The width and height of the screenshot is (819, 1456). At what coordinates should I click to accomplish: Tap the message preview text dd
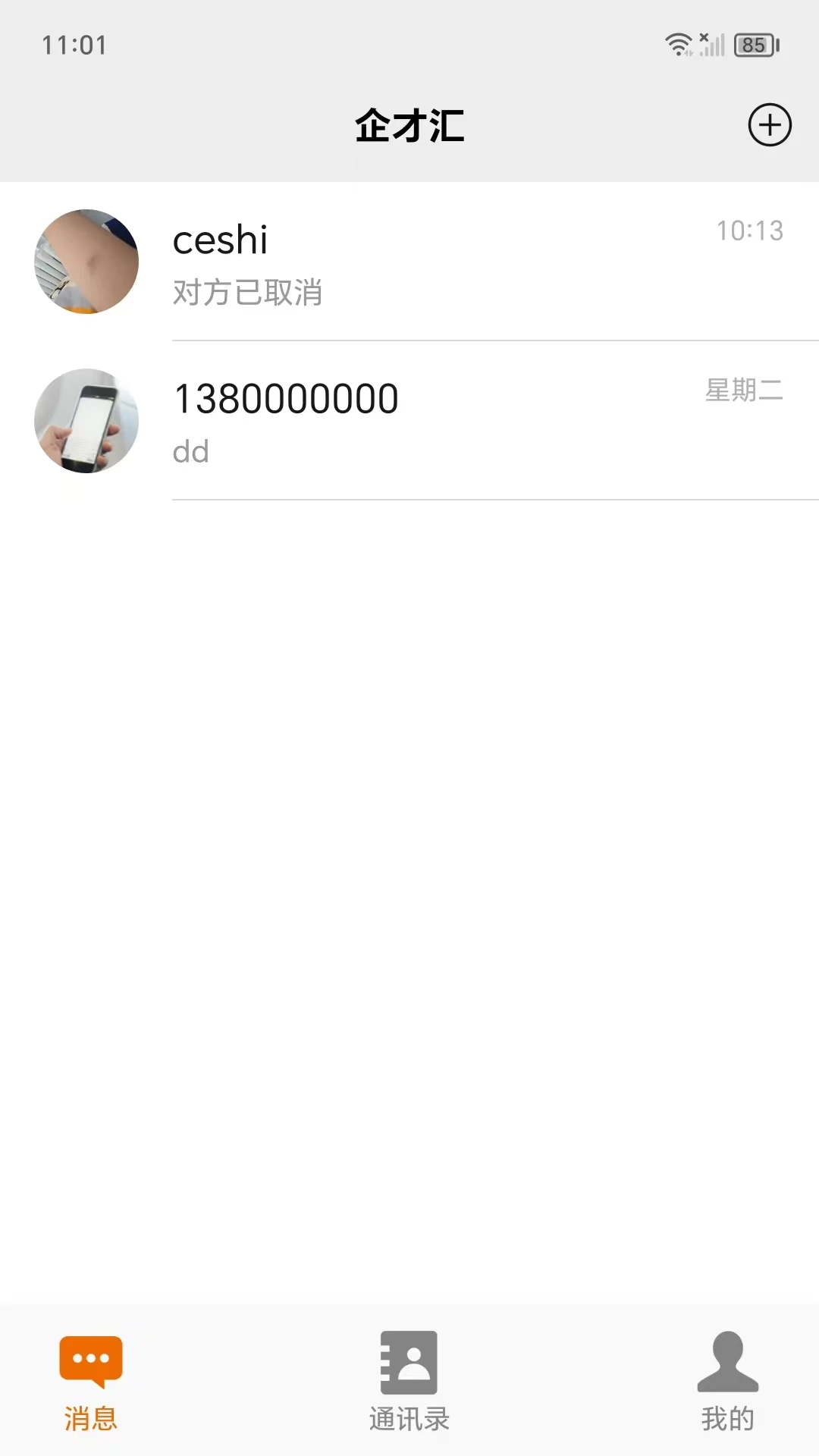[x=190, y=450]
